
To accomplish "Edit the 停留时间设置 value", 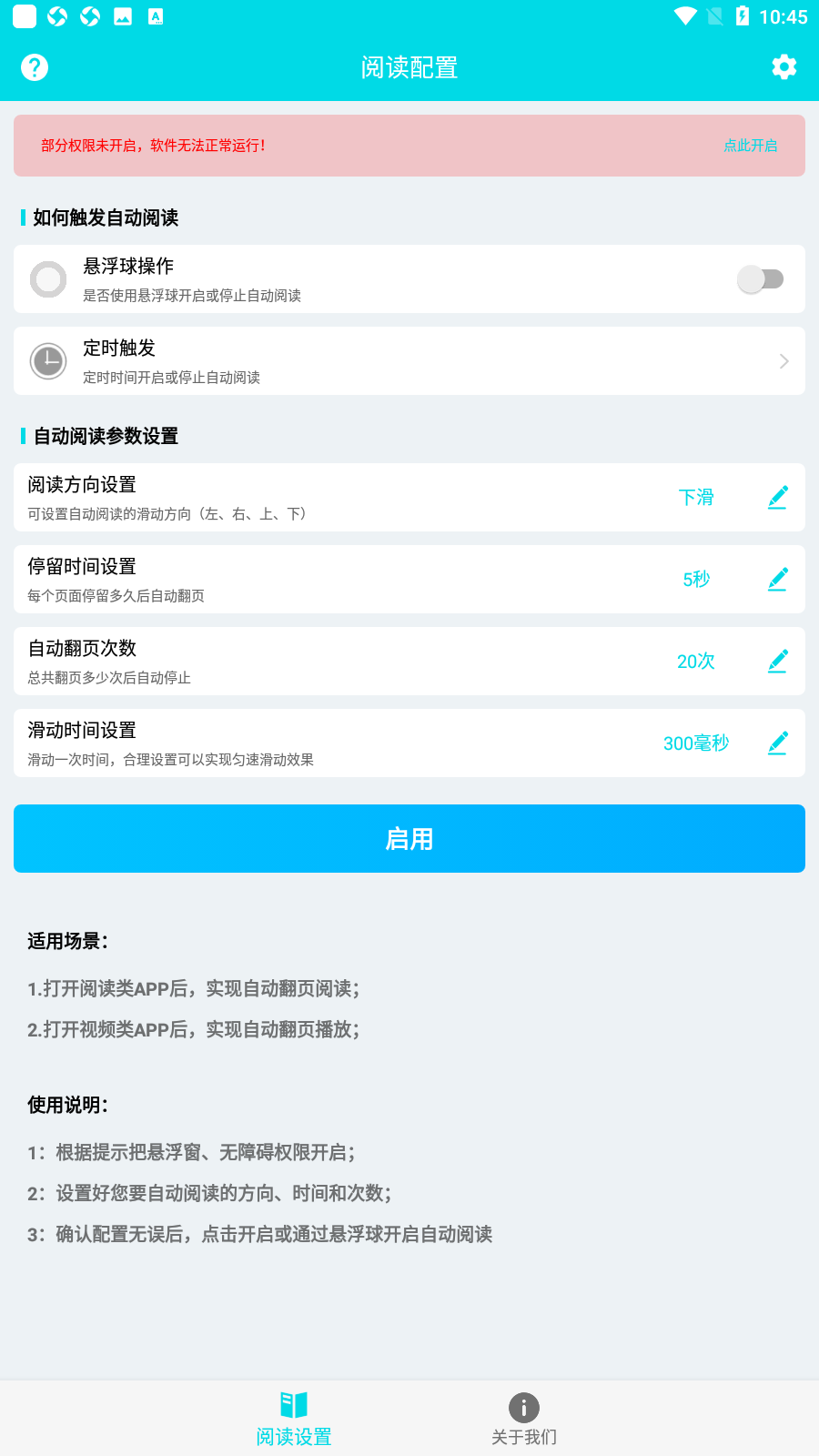I will pyautogui.click(x=777, y=580).
